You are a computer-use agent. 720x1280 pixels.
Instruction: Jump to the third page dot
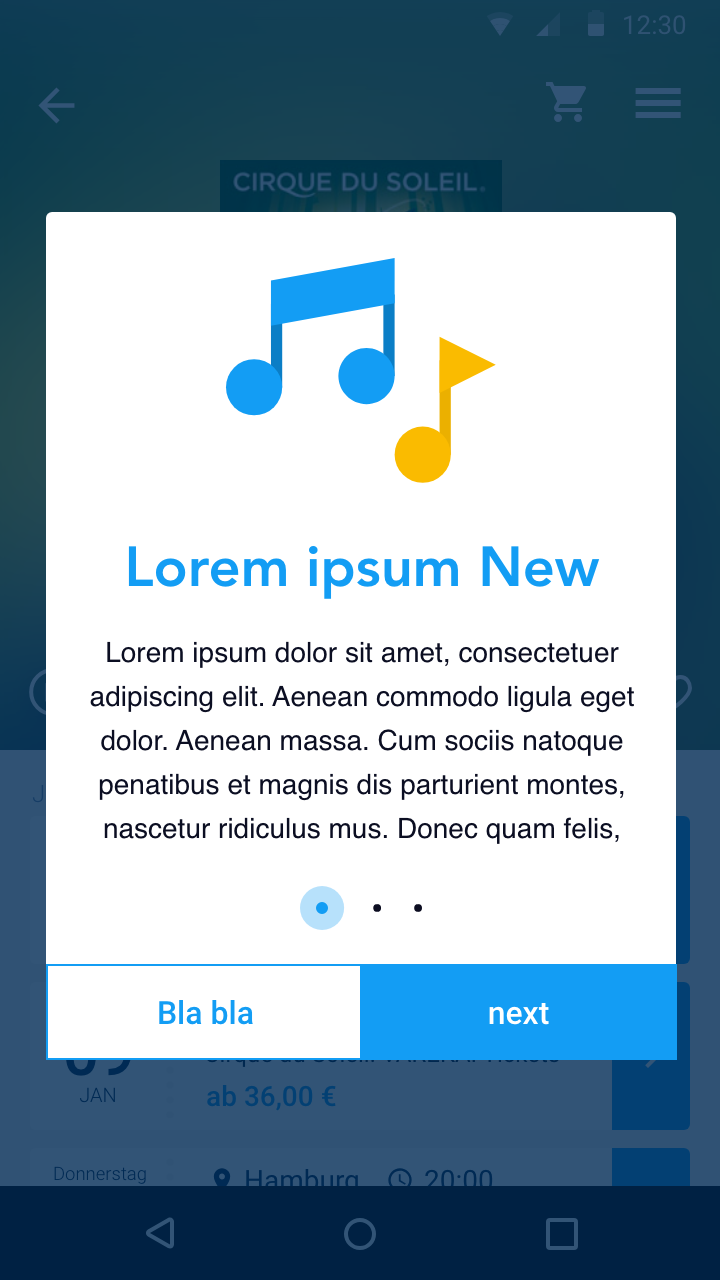418,908
